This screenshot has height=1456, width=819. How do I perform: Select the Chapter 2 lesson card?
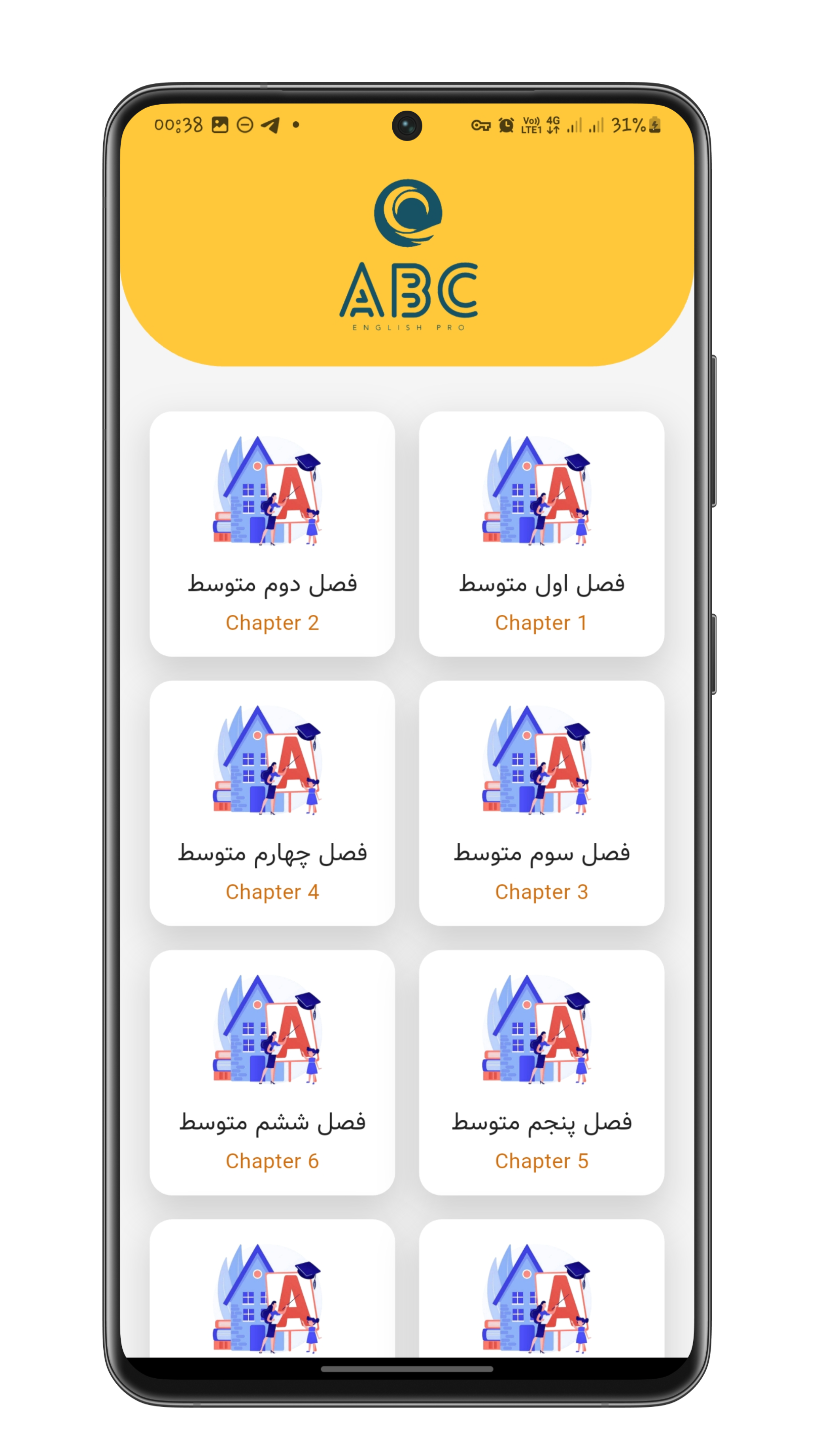(272, 533)
